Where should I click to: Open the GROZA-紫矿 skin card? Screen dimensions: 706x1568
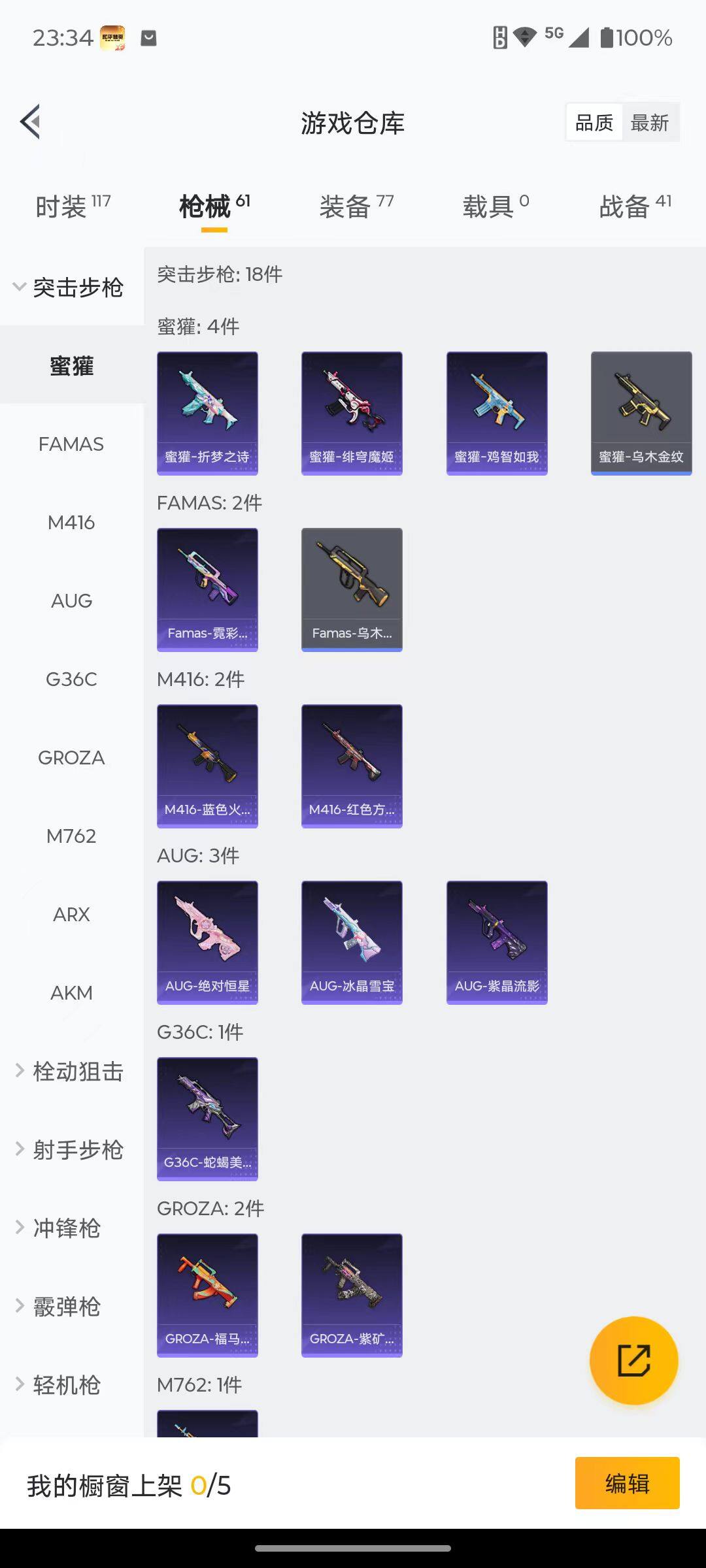coord(352,1295)
